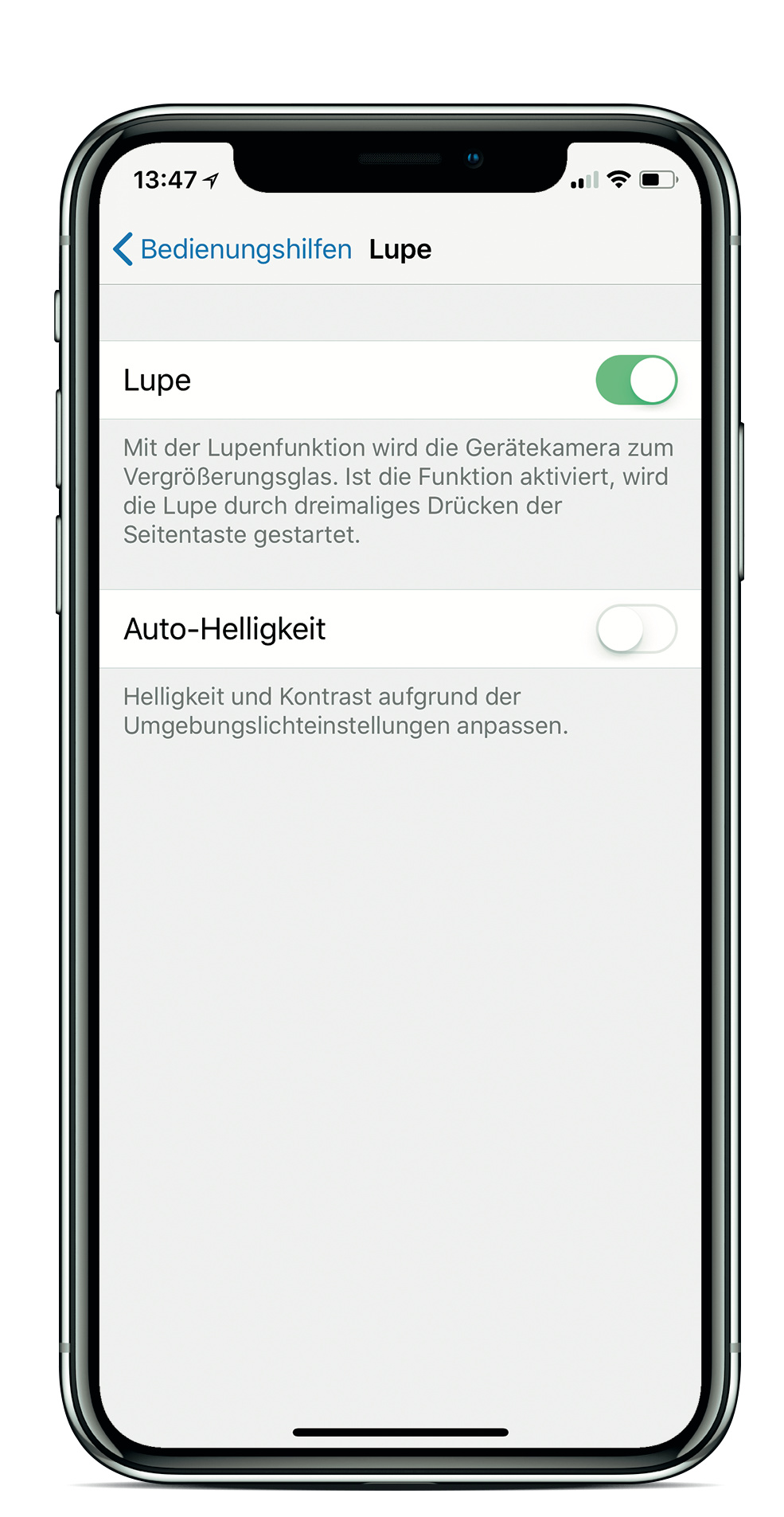This screenshot has width=784, height=1517.
Task: Disable the Lupe switch
Action: [635, 380]
